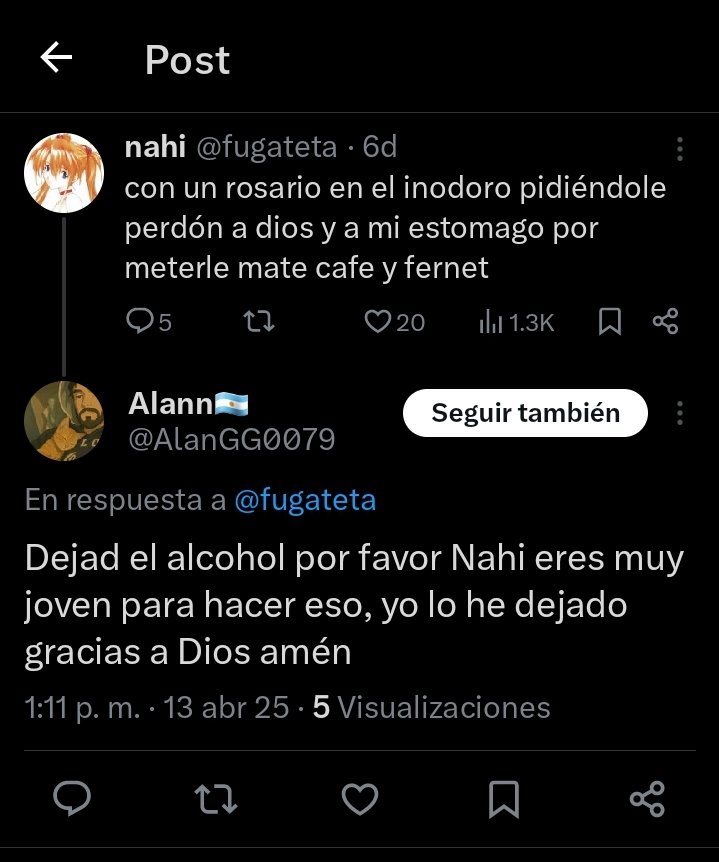Share nahi's post

coord(666,321)
